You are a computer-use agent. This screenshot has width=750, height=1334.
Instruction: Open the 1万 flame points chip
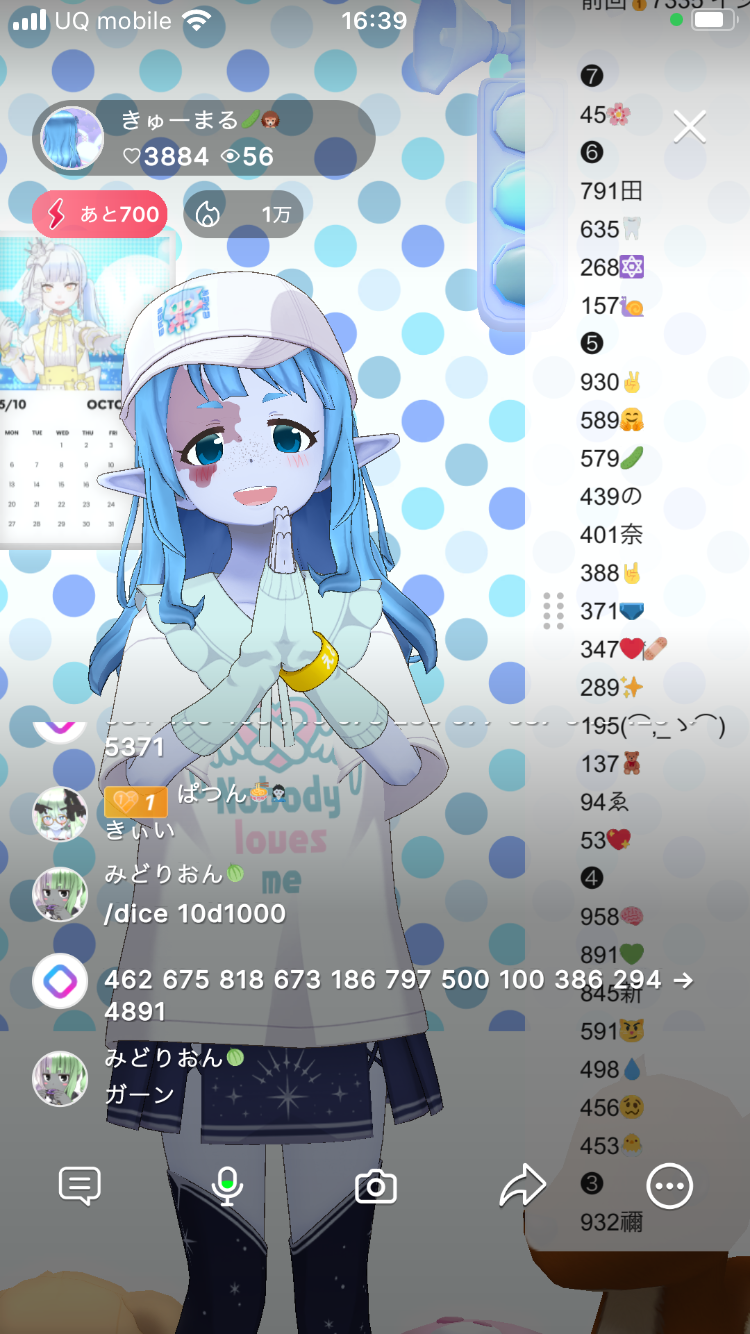(x=243, y=214)
